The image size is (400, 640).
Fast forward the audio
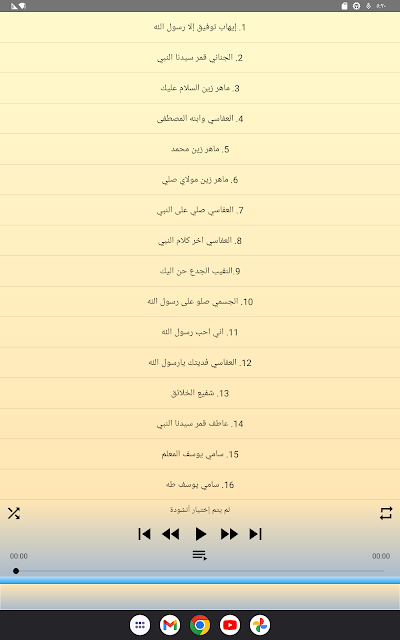coord(229,534)
